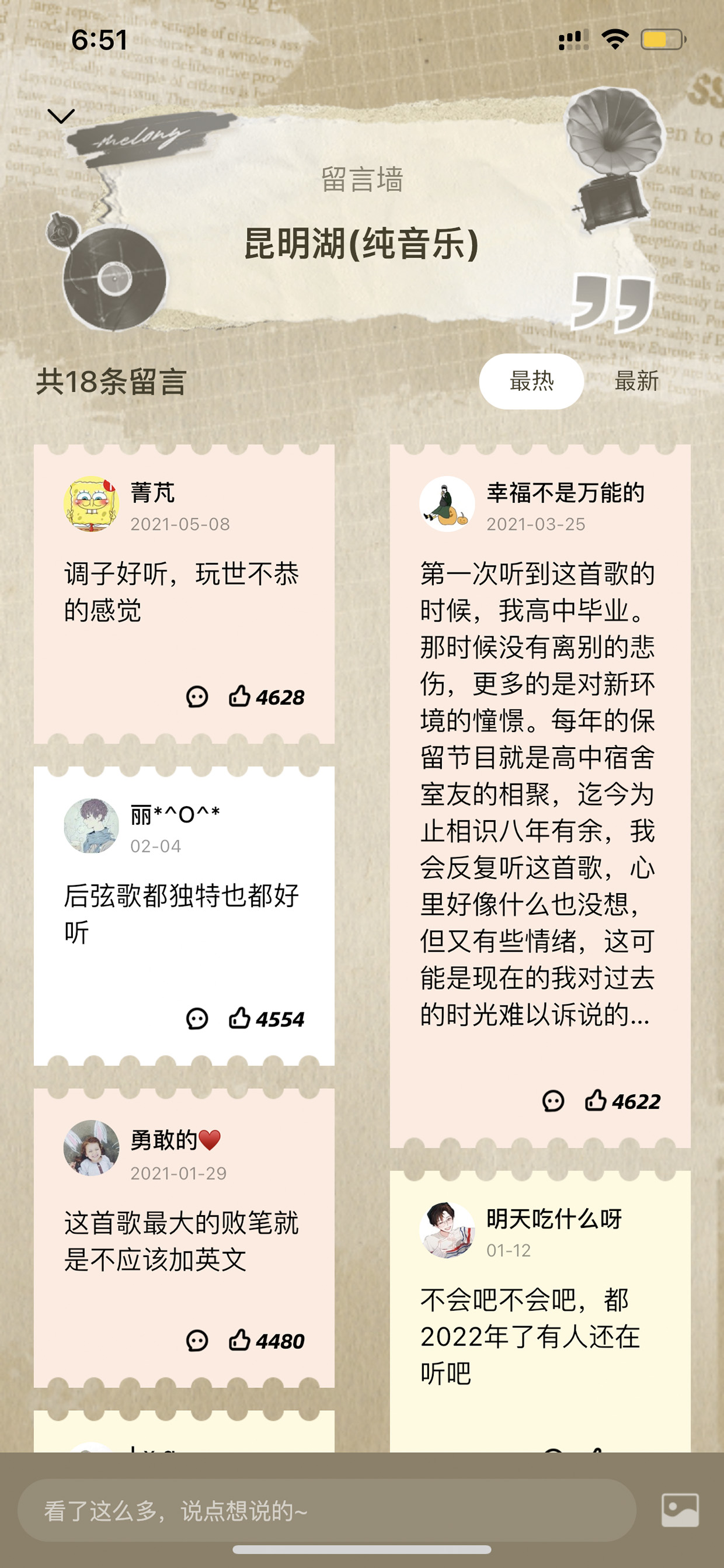Attach an image with the picture icon
Image resolution: width=724 pixels, height=1568 pixels.
coord(680,1510)
